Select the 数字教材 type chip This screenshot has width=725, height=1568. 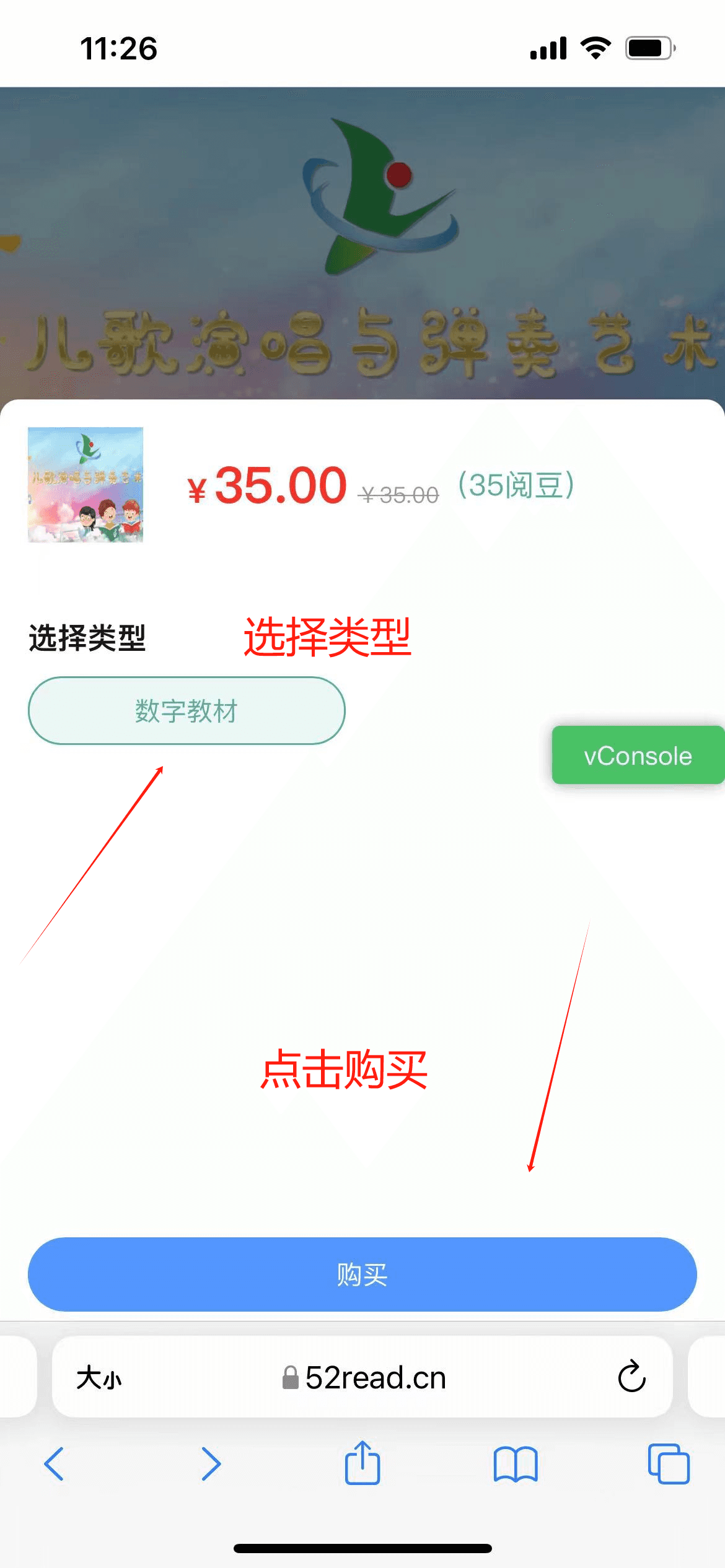point(187,710)
